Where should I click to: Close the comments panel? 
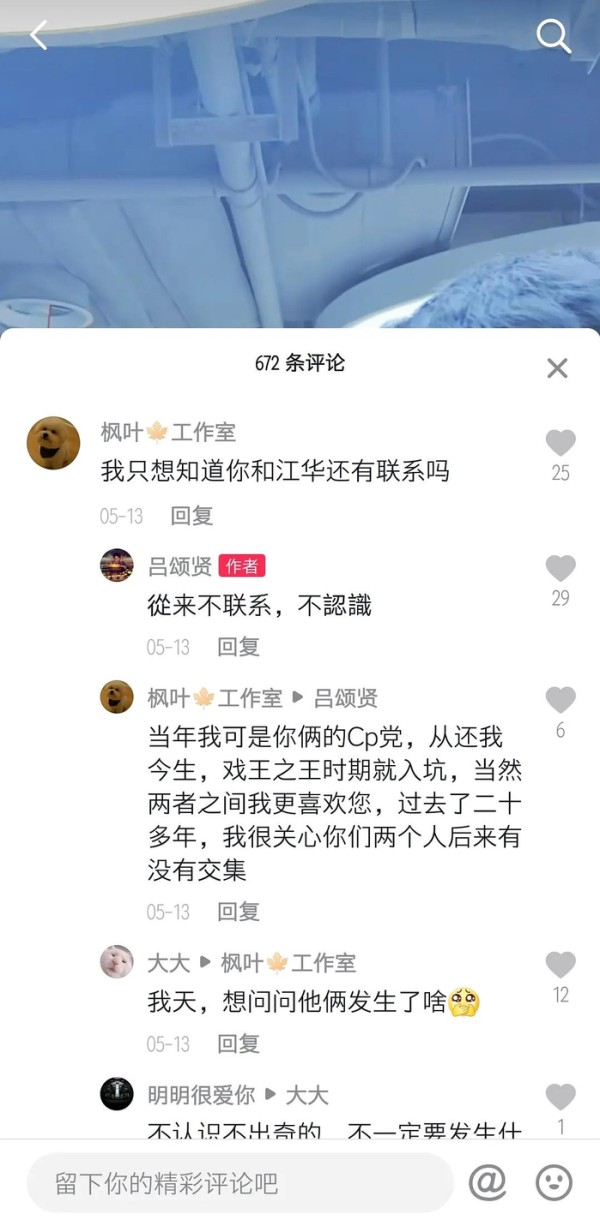557,368
